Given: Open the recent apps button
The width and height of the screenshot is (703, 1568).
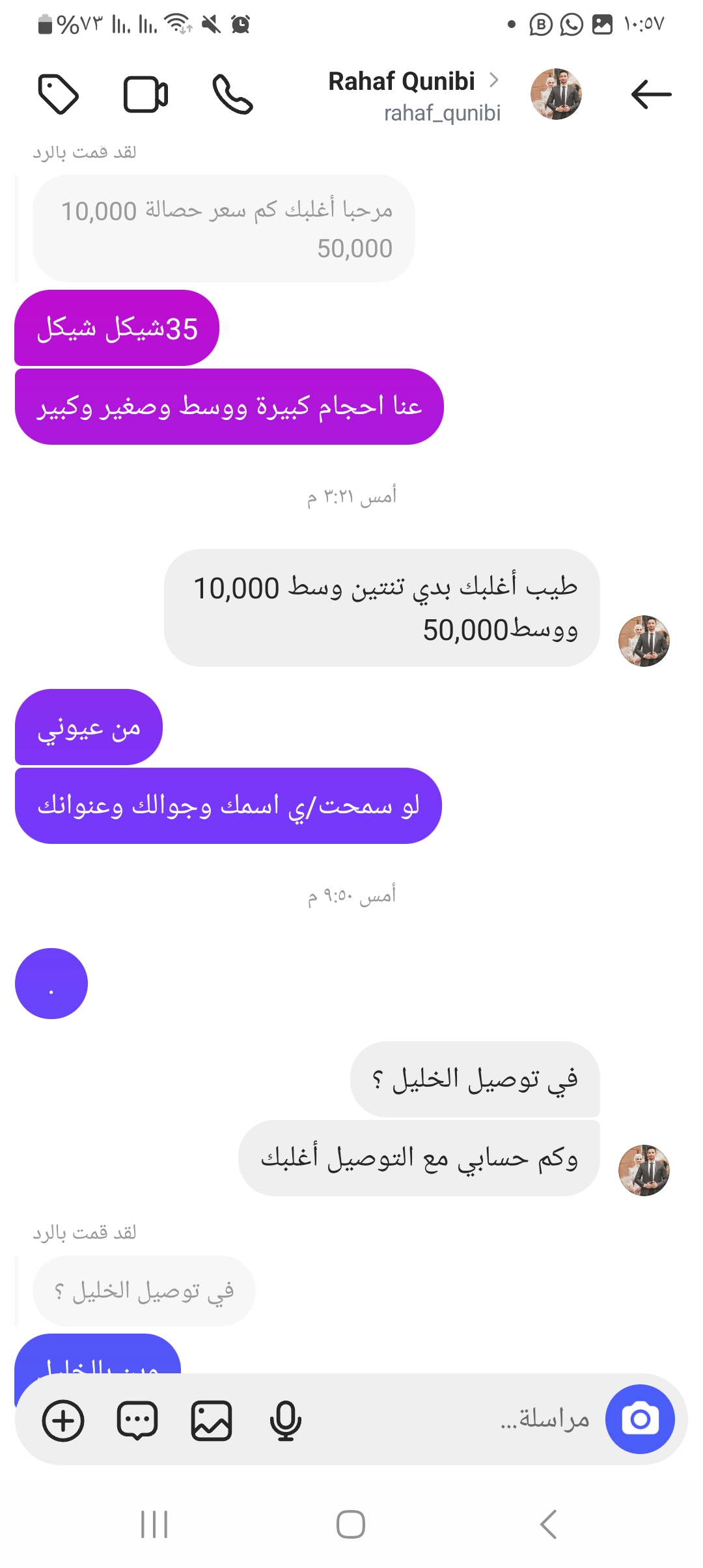Looking at the screenshot, I should point(154,1524).
